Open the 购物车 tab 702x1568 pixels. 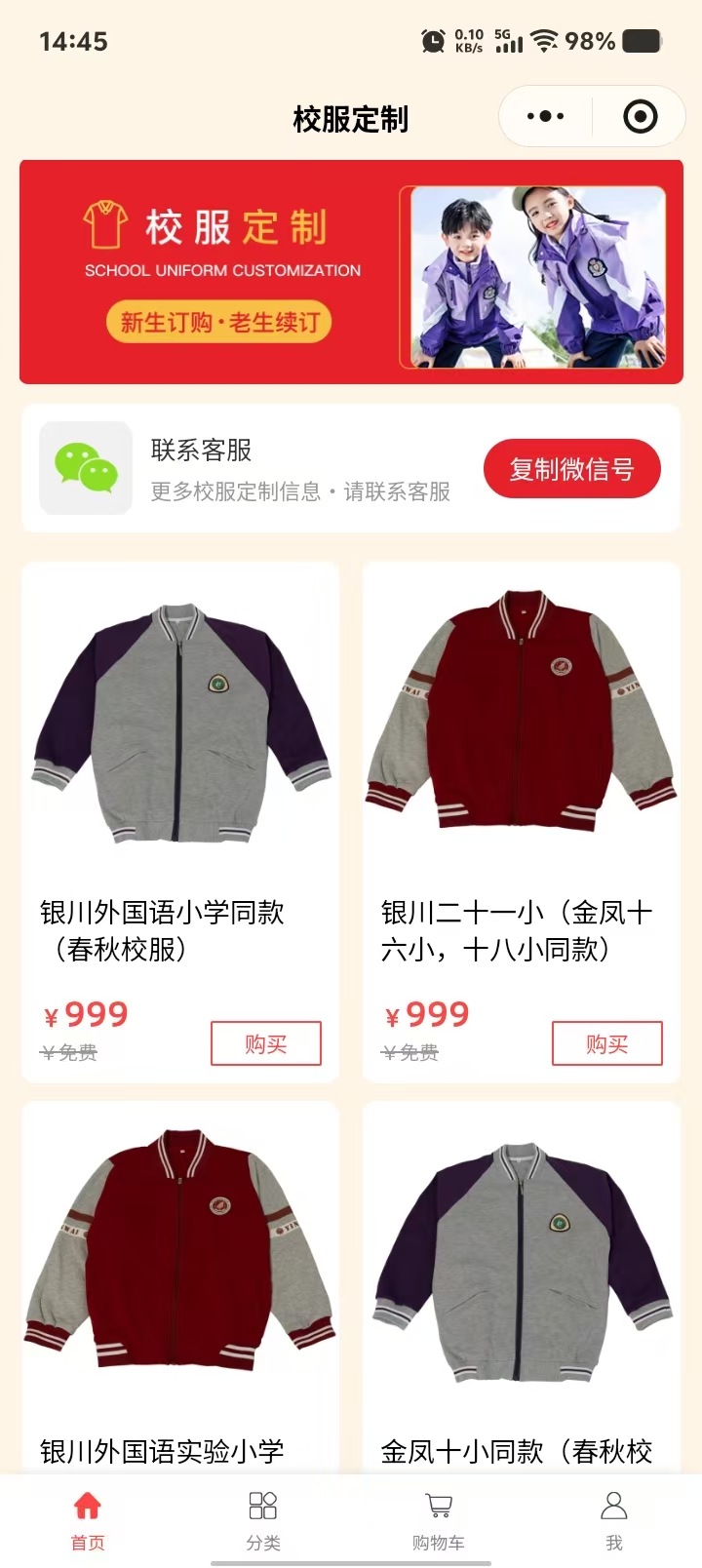pos(439,1519)
